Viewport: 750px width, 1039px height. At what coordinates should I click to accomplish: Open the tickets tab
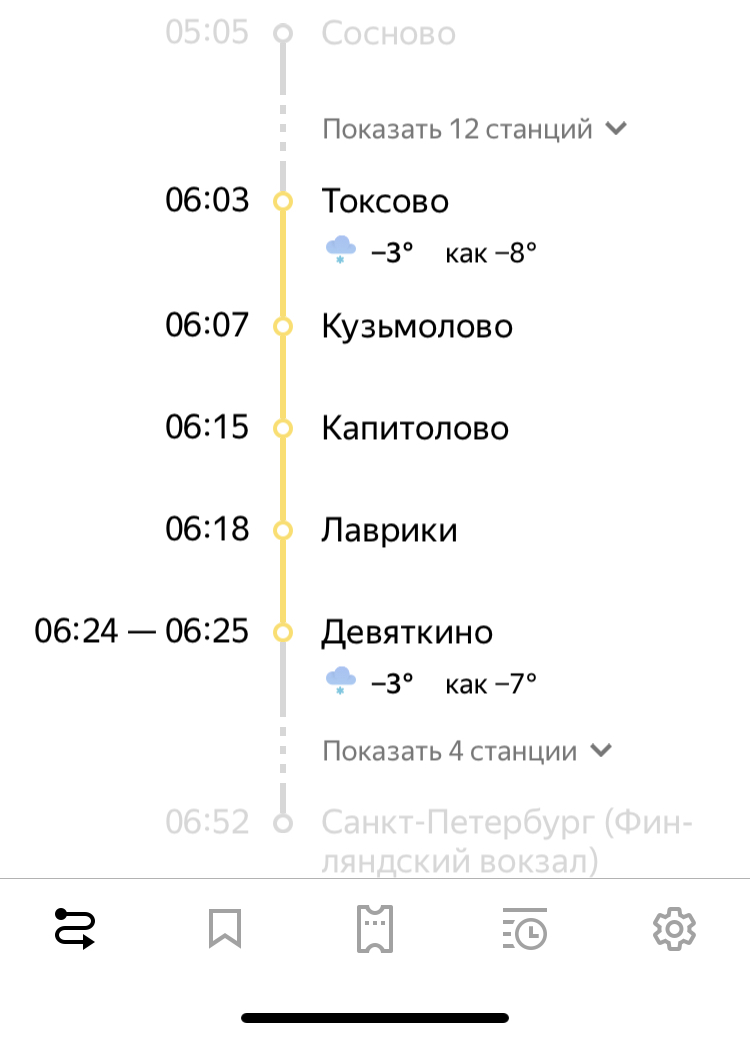(375, 929)
